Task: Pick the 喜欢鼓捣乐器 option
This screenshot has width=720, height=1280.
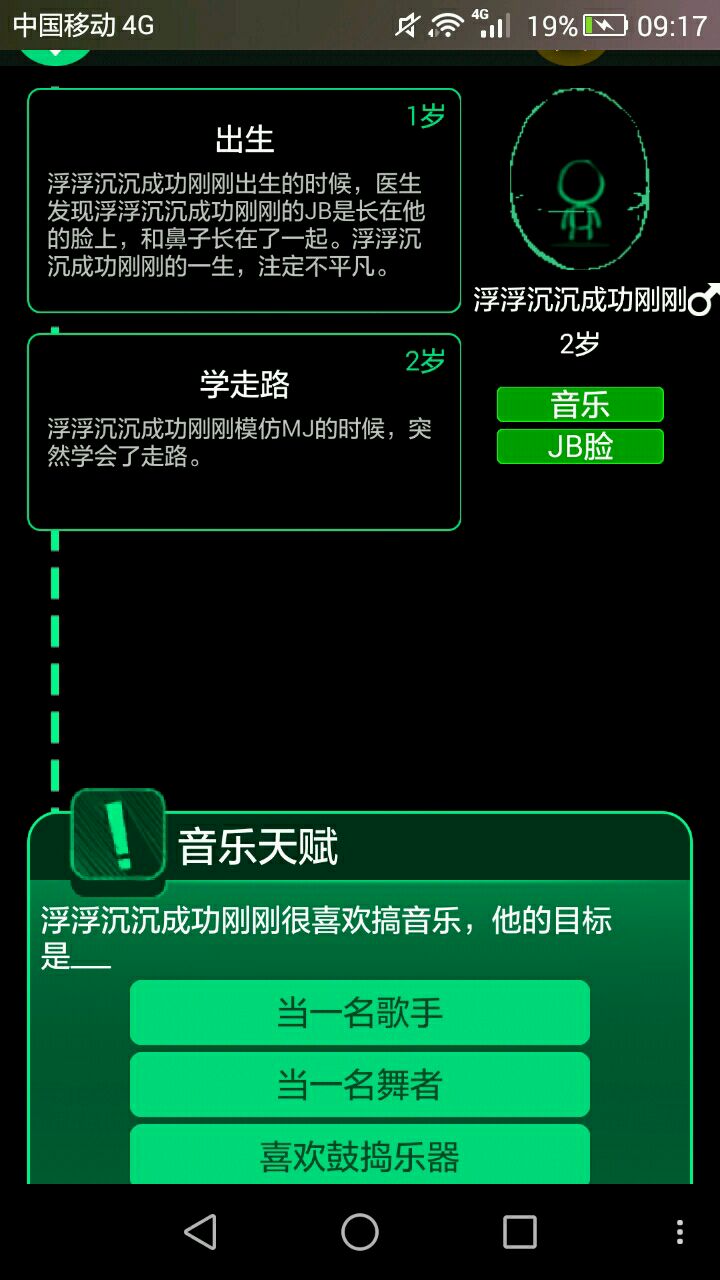Action: pos(359,1156)
